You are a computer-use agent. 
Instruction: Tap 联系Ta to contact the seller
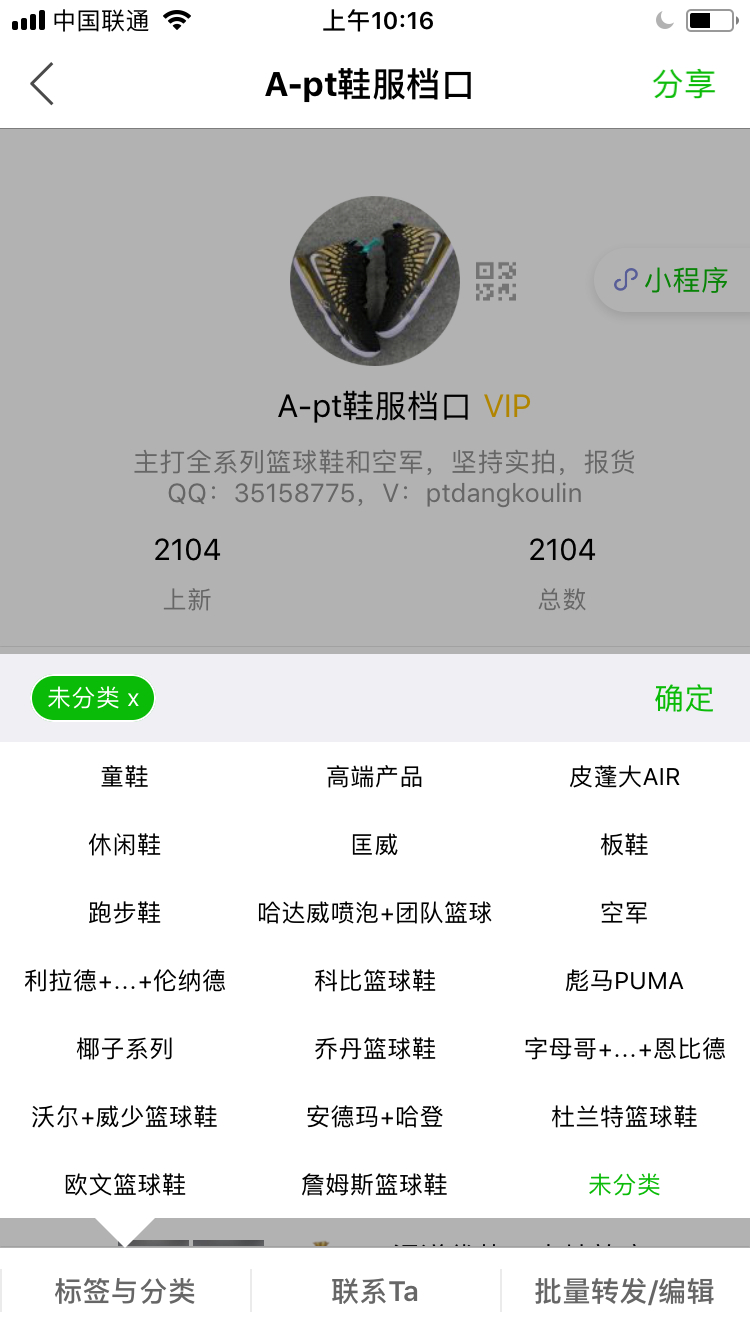(375, 1291)
